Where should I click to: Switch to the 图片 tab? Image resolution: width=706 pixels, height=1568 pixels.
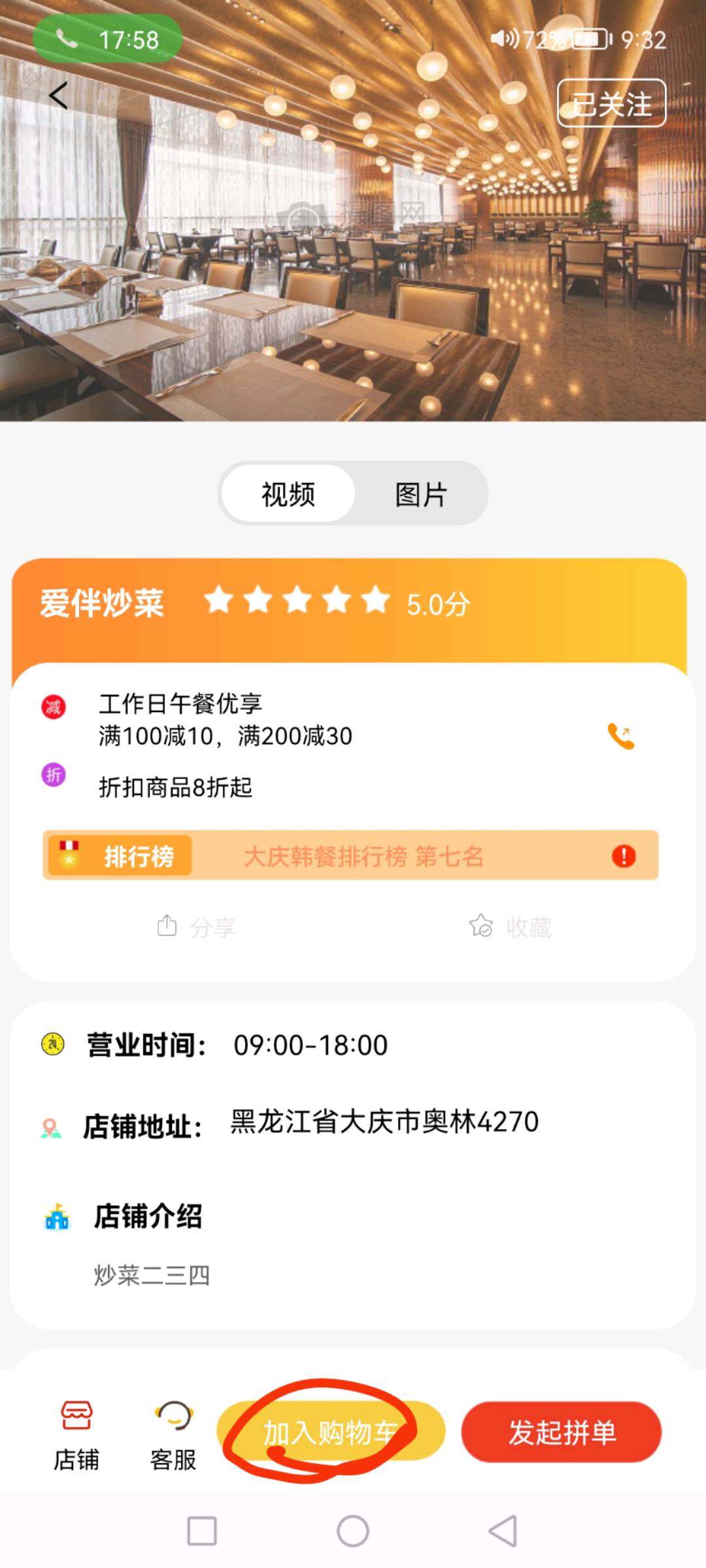[x=421, y=494]
